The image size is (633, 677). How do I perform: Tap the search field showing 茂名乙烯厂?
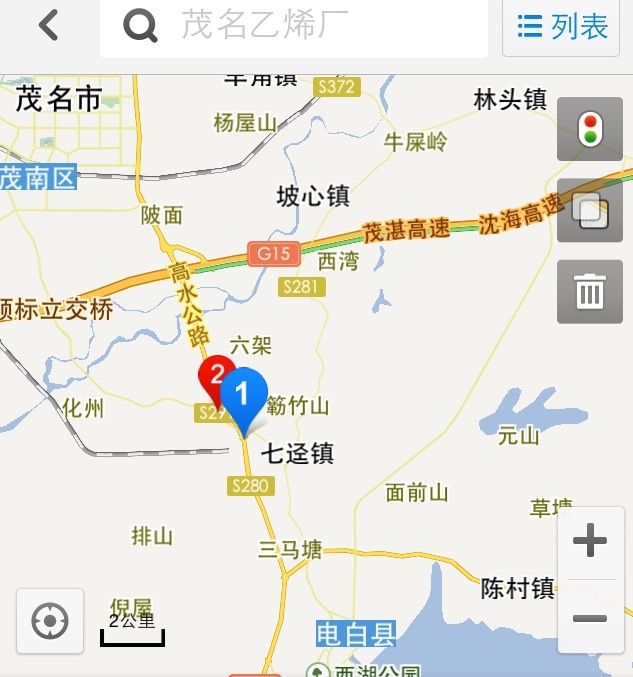[x=300, y=27]
